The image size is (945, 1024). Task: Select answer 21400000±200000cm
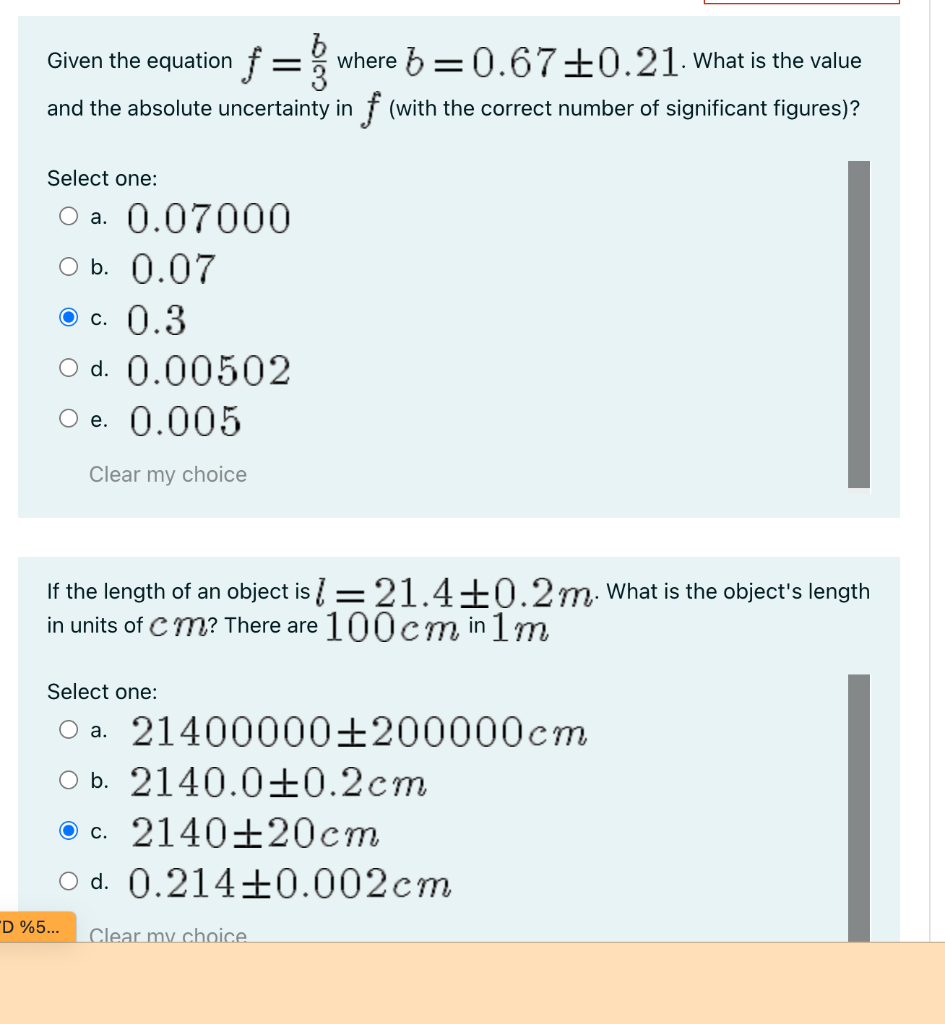click(x=68, y=732)
